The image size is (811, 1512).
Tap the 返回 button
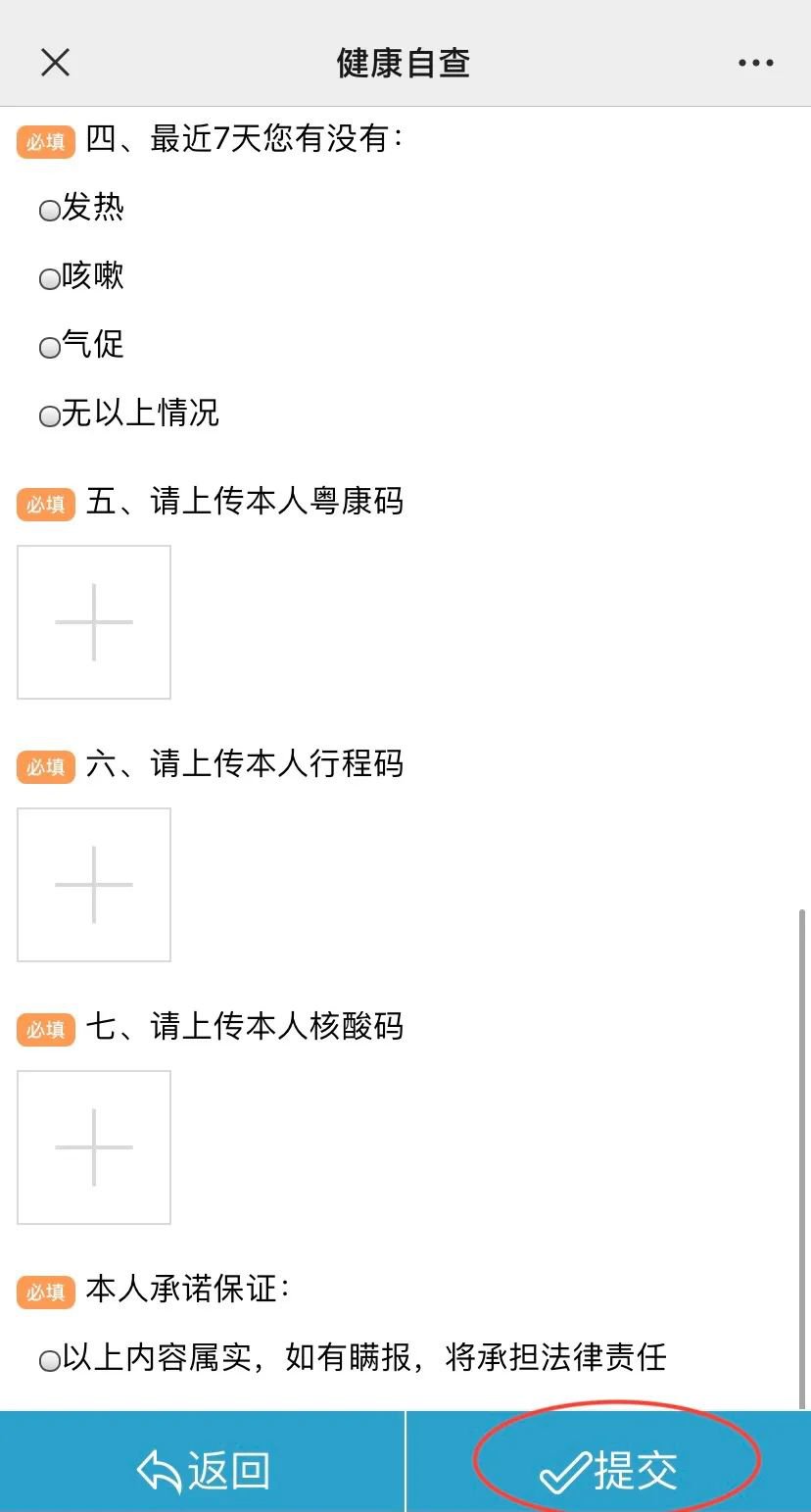point(203,1470)
